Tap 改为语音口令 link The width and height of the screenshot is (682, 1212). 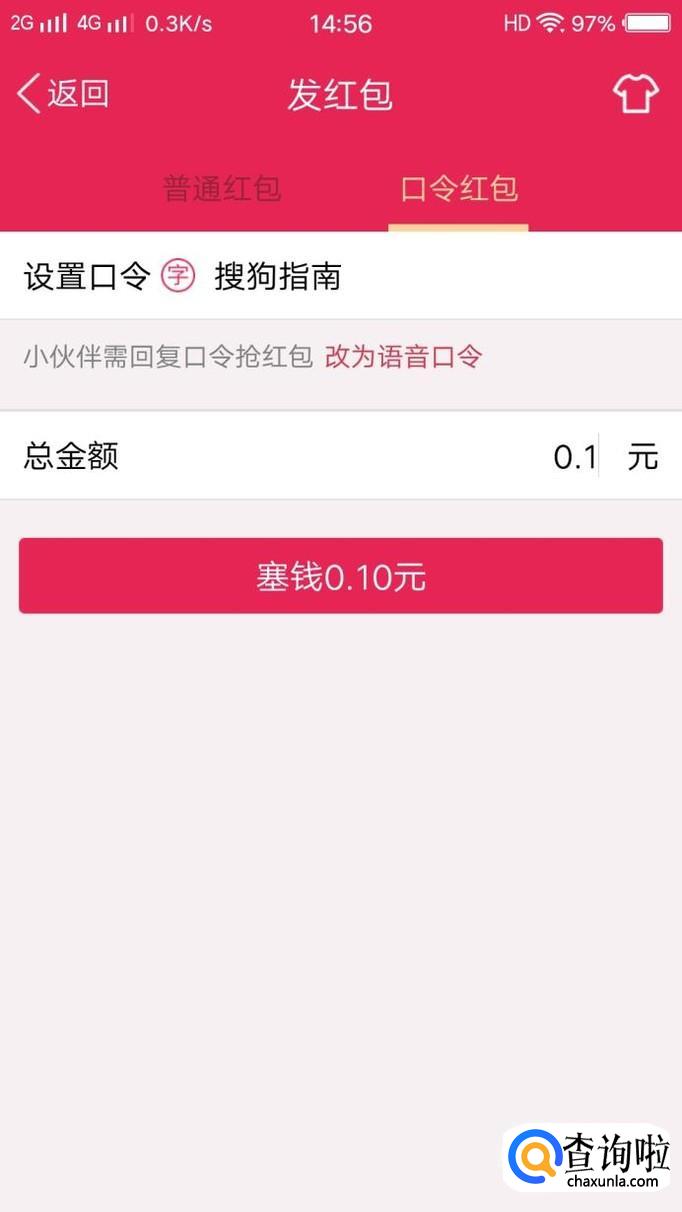(x=403, y=357)
